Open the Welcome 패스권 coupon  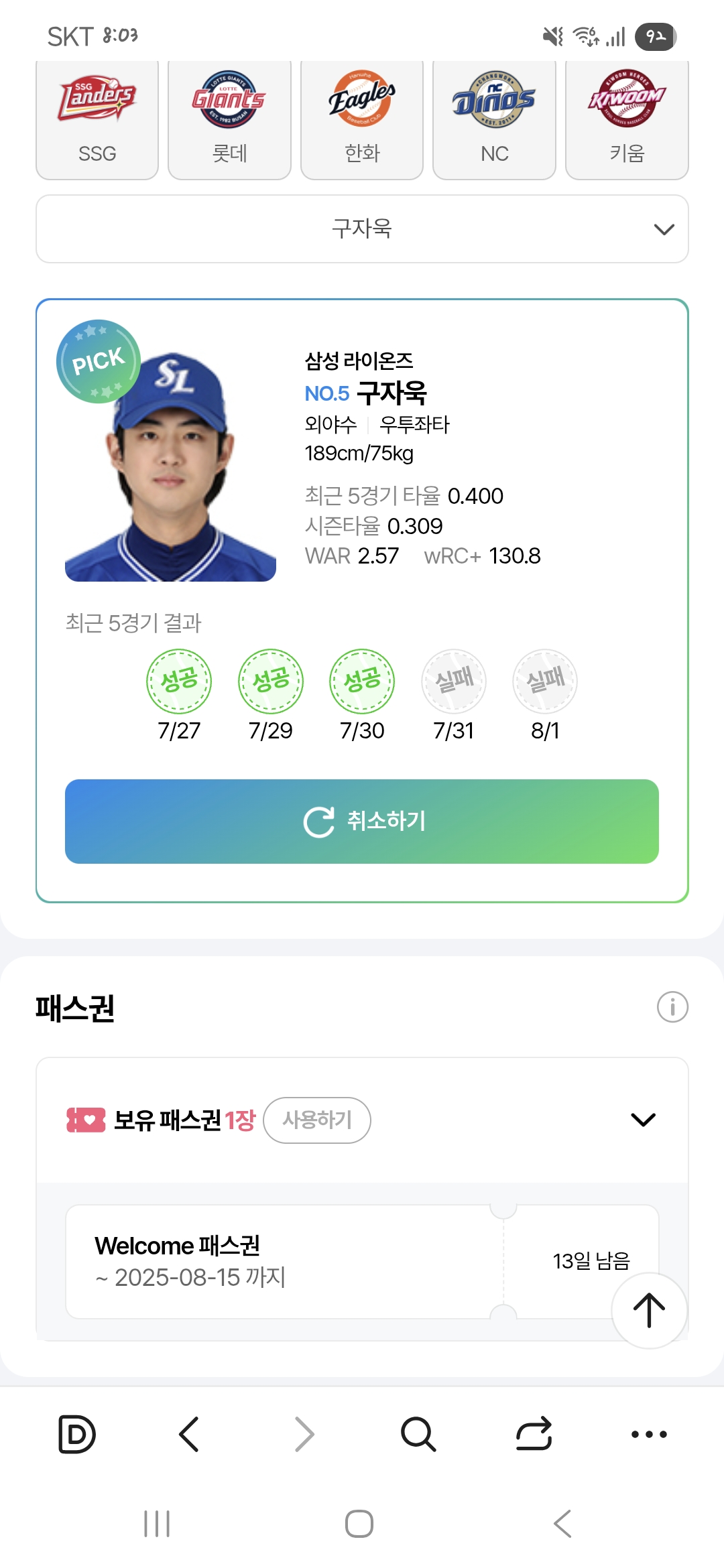[362, 1262]
